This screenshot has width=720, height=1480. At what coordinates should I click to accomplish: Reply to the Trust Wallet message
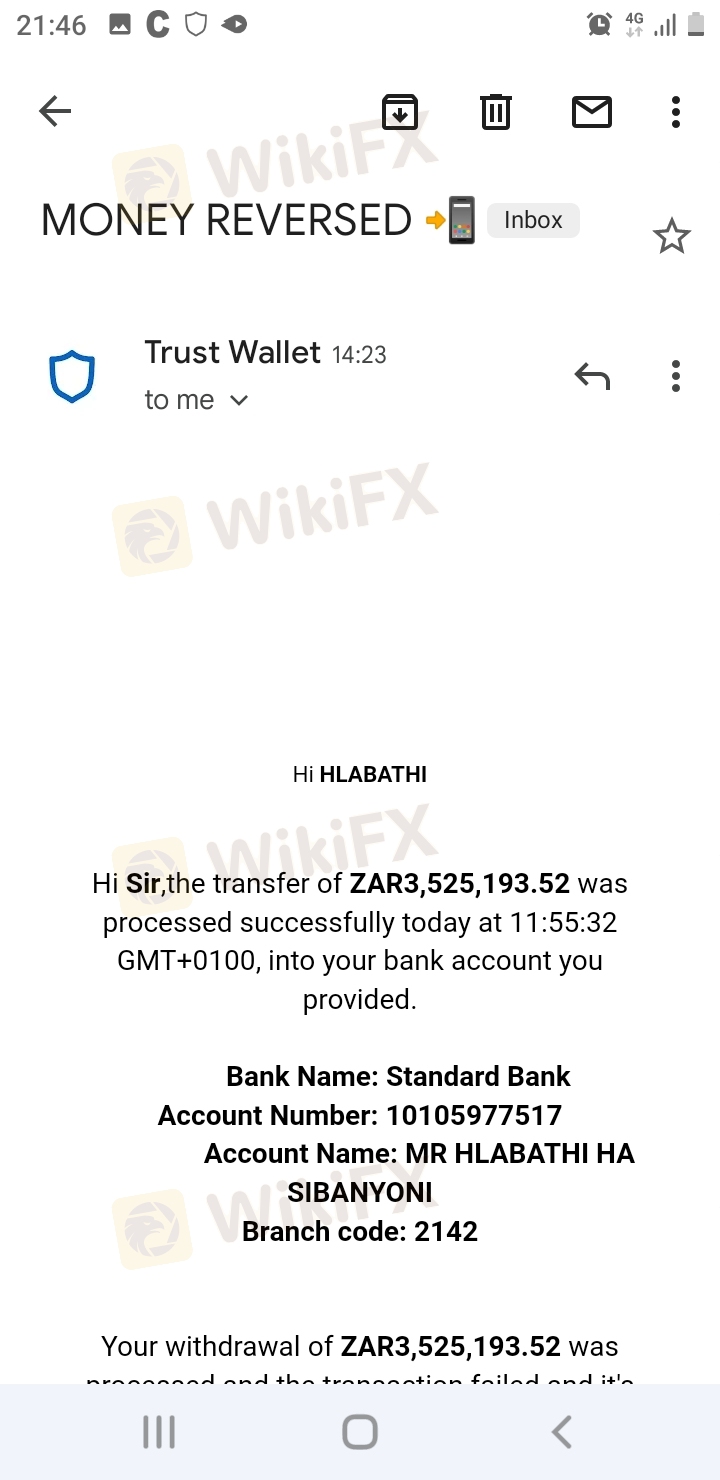[592, 376]
